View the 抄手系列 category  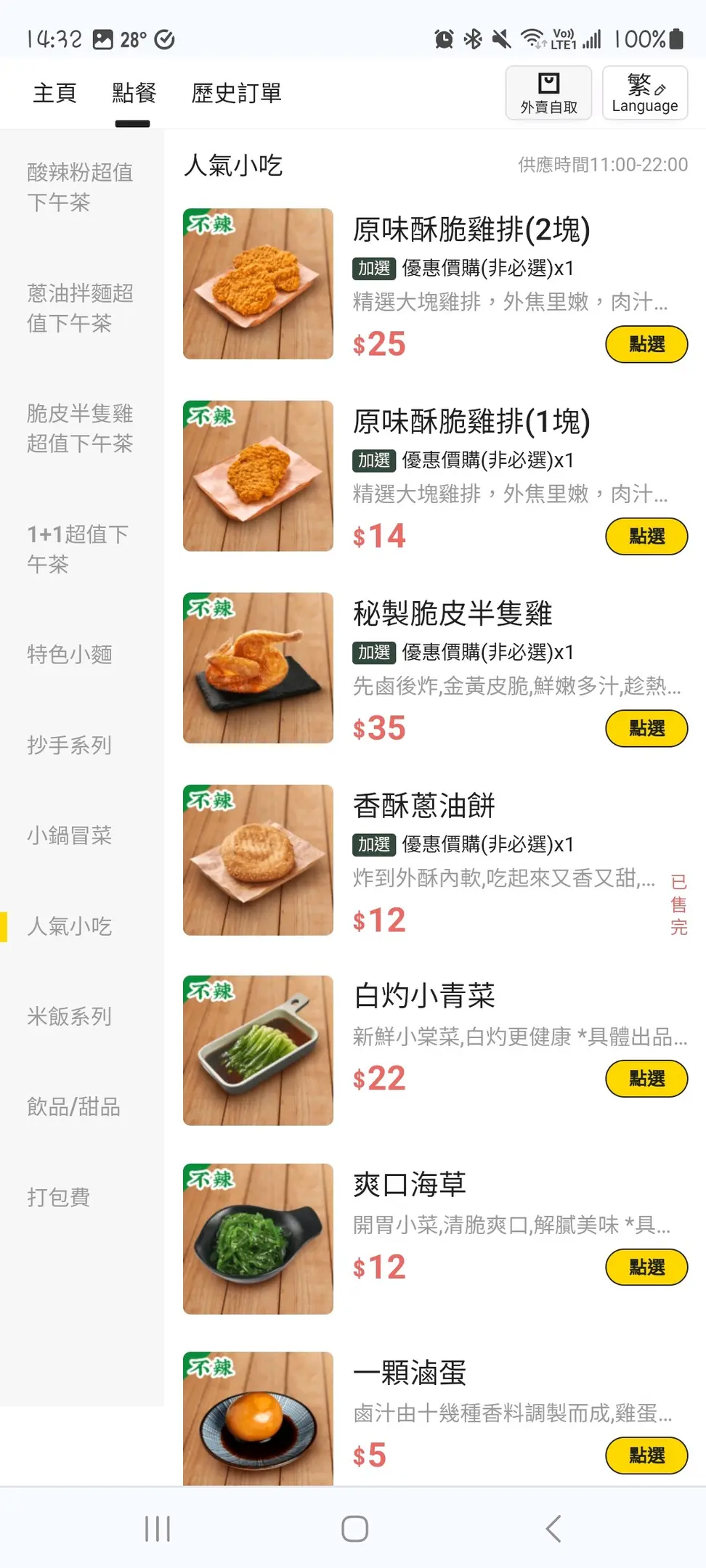[x=70, y=745]
